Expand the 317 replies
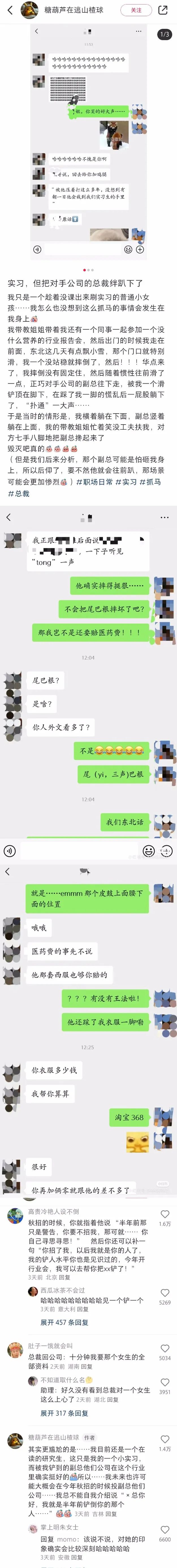 [x=64, y=1413]
